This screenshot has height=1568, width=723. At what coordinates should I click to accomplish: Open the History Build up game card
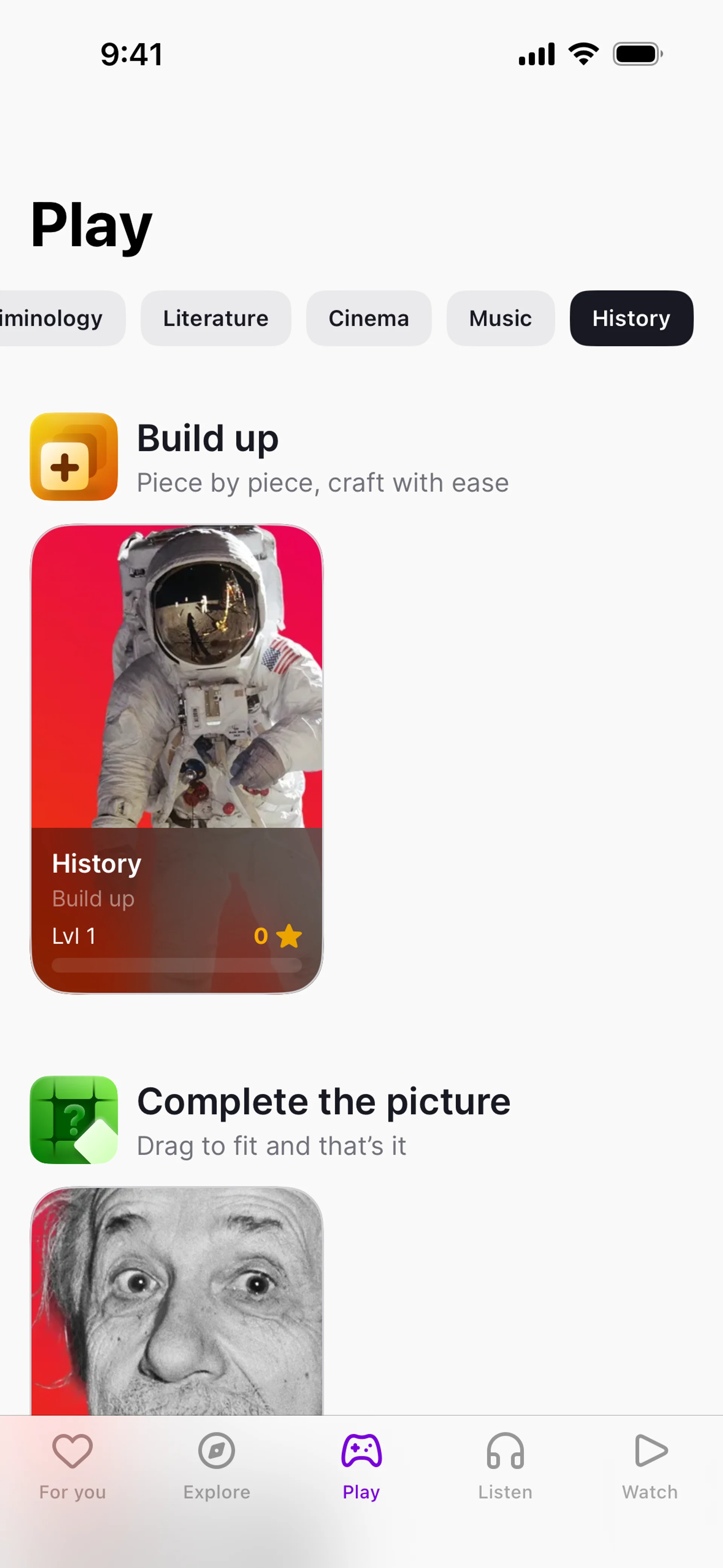[x=177, y=758]
